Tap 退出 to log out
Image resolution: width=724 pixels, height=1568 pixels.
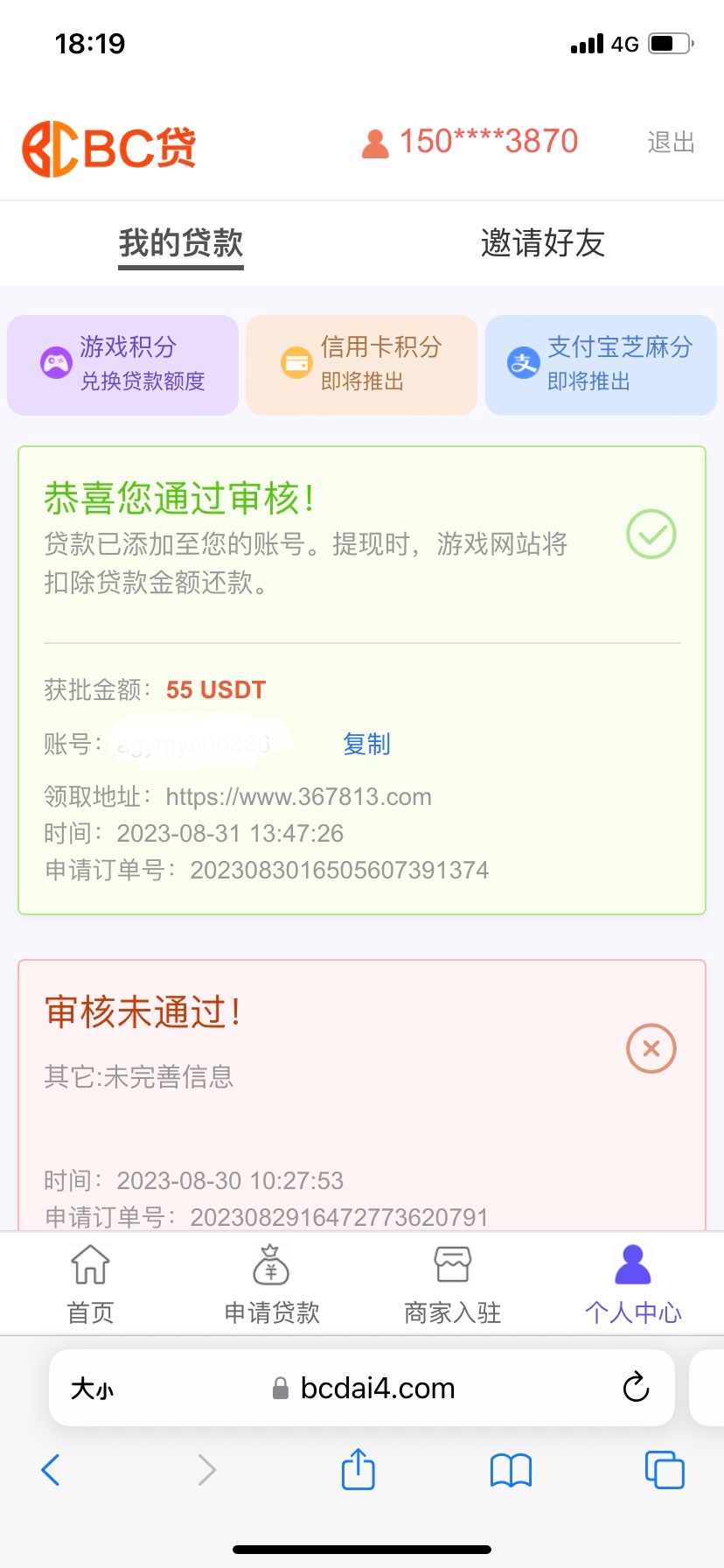(671, 143)
